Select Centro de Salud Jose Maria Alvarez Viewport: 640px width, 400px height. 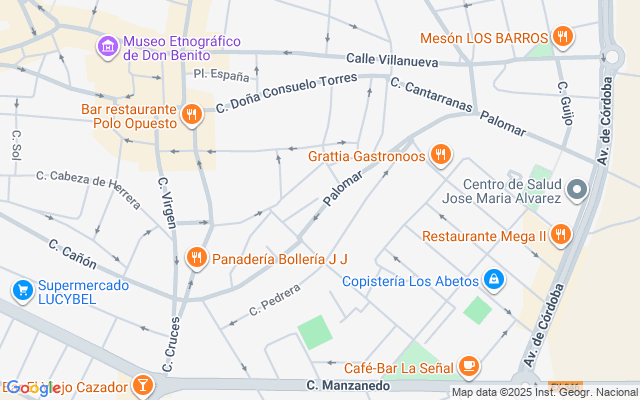pos(577,189)
